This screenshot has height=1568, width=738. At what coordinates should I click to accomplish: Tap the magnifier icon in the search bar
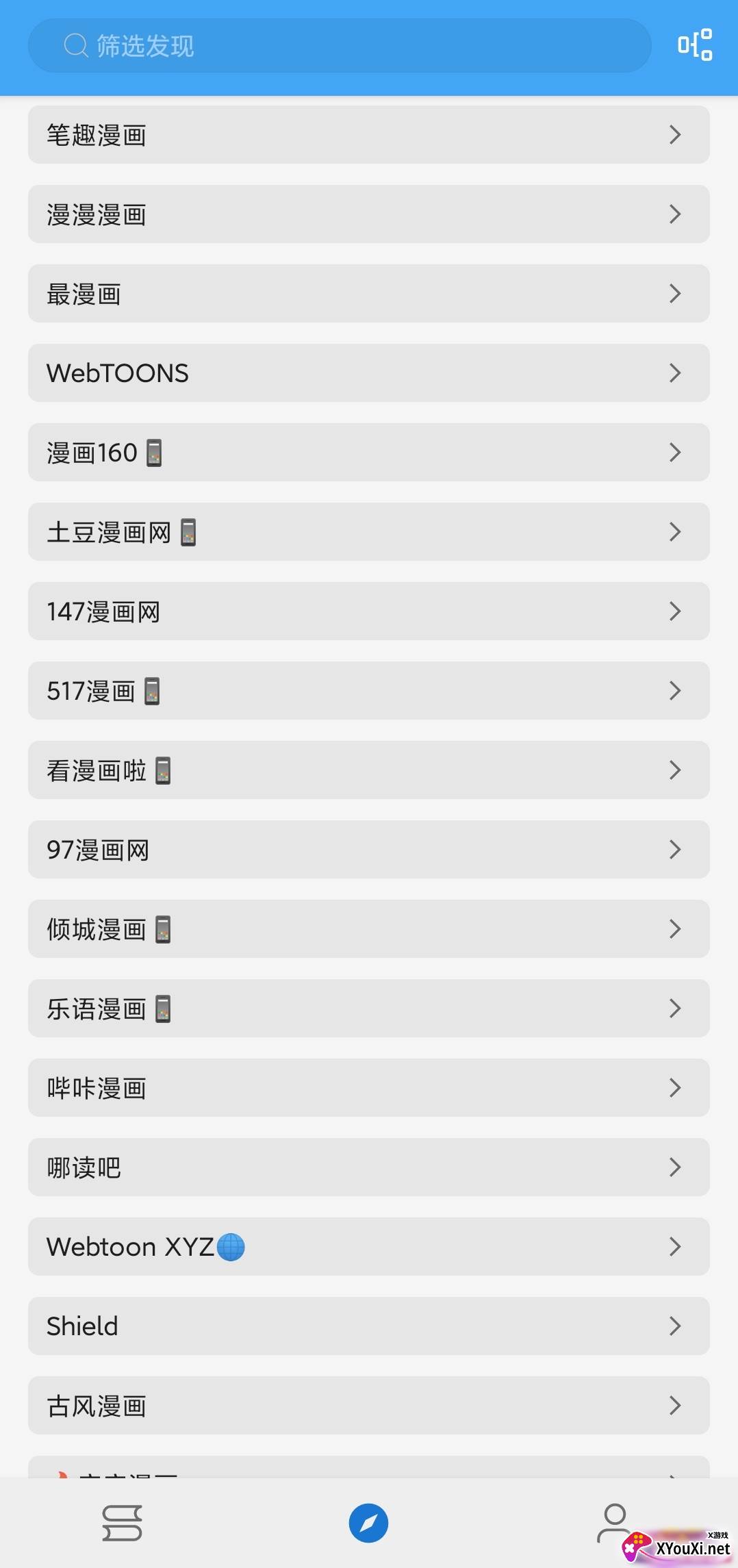coord(75,45)
